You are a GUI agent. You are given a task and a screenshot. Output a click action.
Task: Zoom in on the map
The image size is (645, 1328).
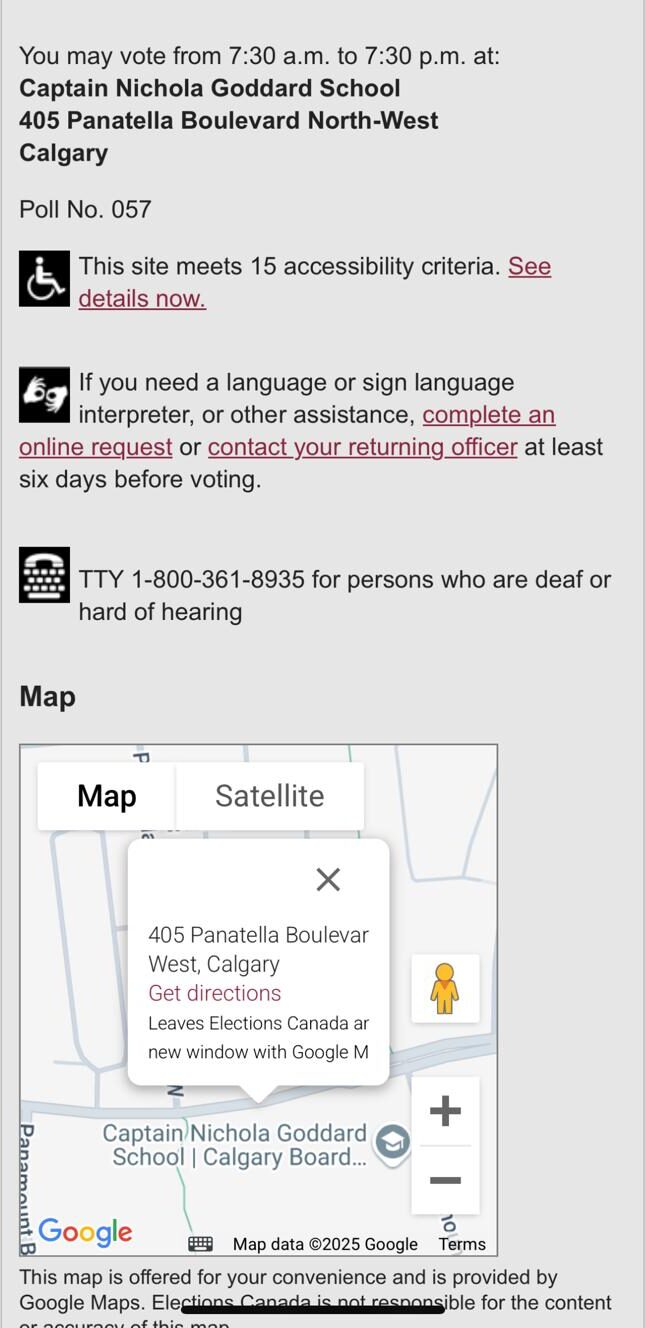coord(445,1111)
